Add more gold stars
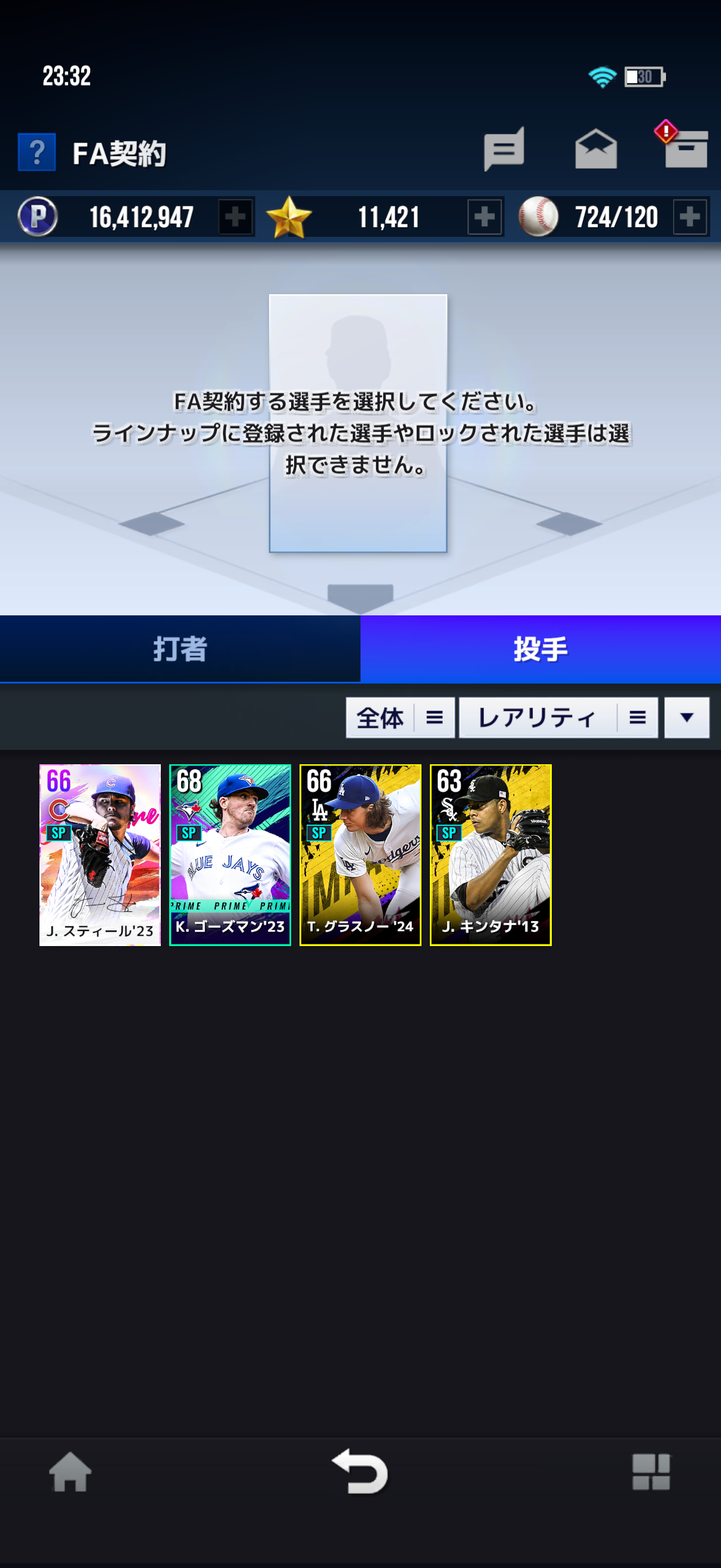721x1568 pixels. coord(484,216)
